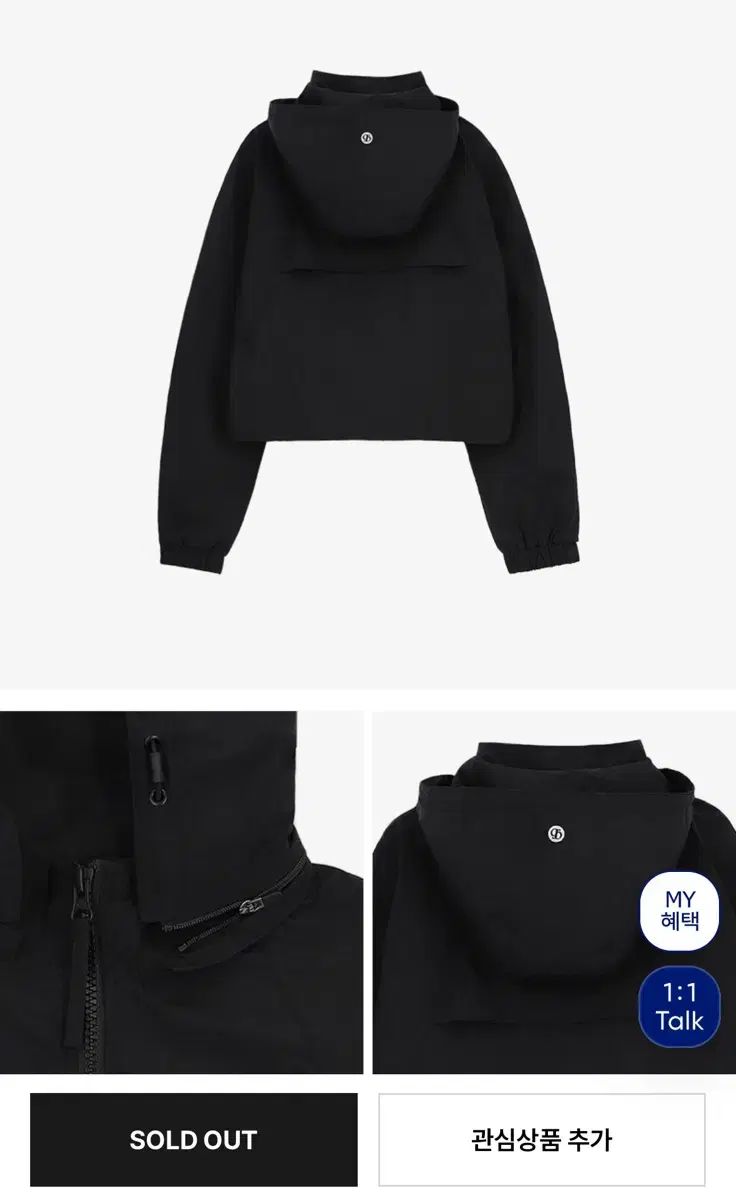This screenshot has height=1200, width=736.
Task: Open the hood detail close-up image
Action: (520, 892)
